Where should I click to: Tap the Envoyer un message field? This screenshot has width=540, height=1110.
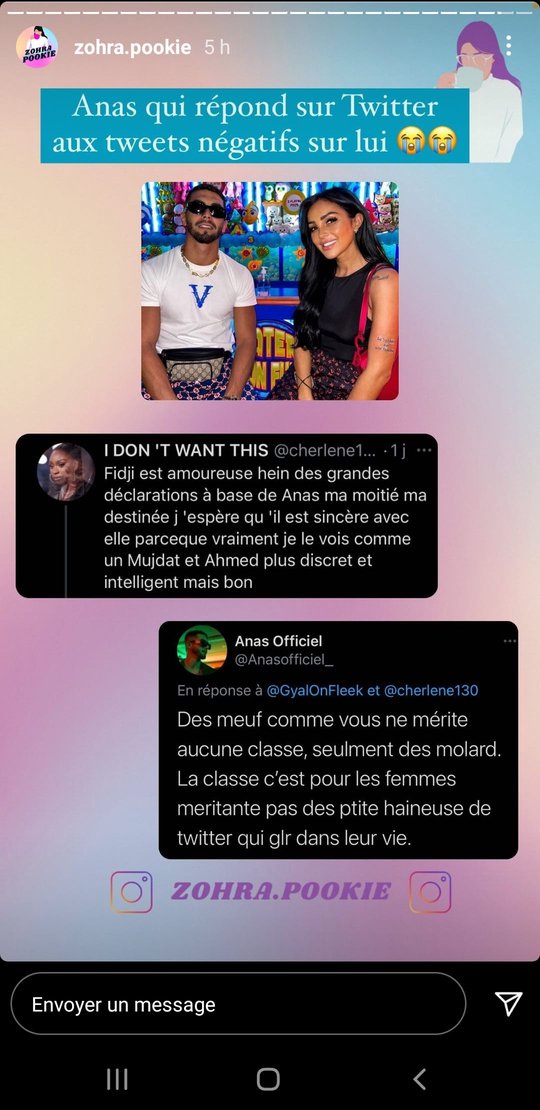pos(239,1004)
